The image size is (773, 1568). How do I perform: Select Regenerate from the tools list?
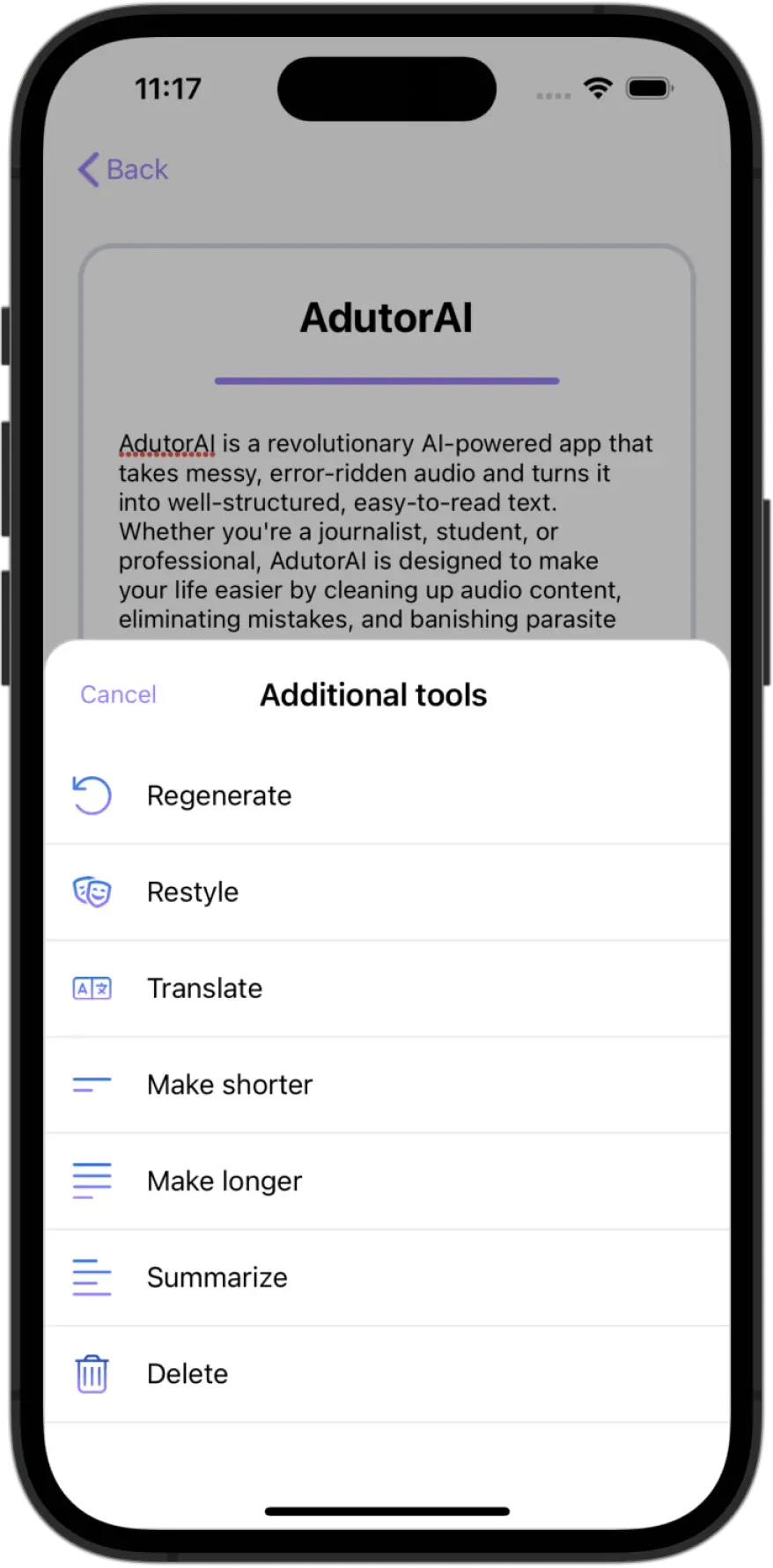pyautogui.click(x=218, y=795)
